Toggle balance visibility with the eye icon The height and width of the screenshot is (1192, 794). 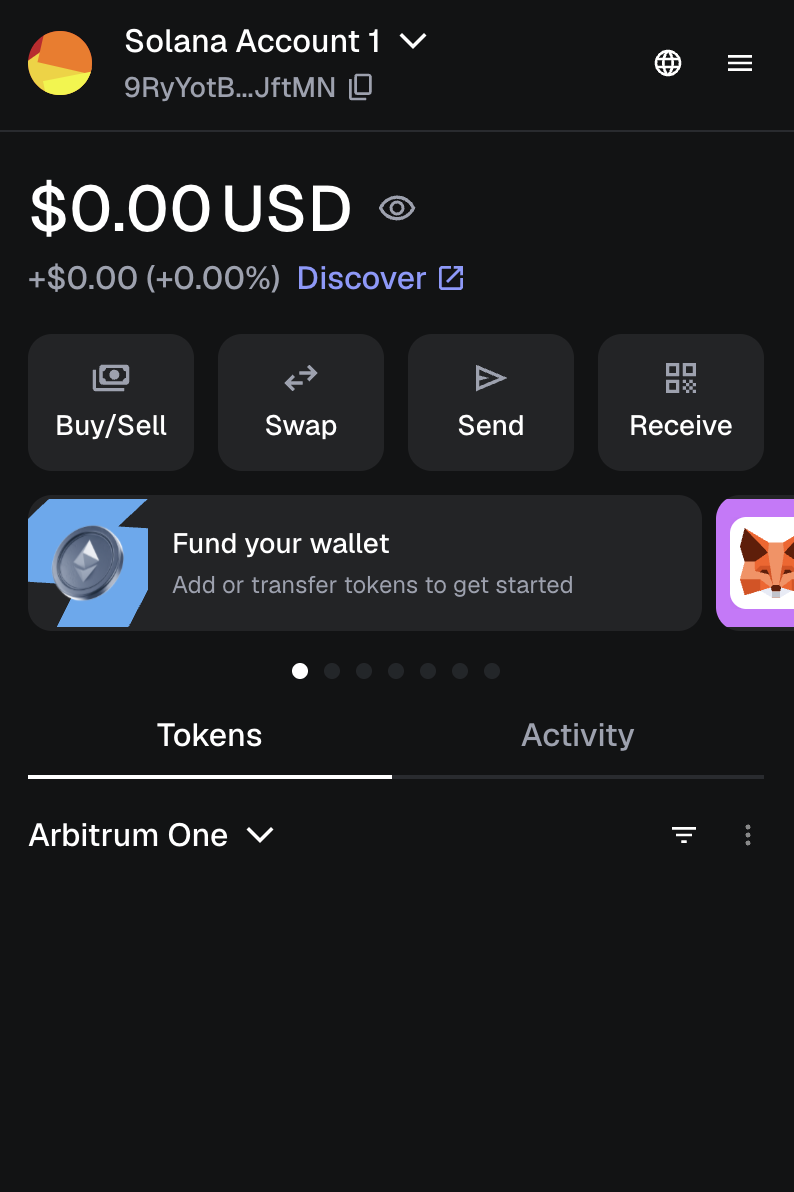click(397, 208)
